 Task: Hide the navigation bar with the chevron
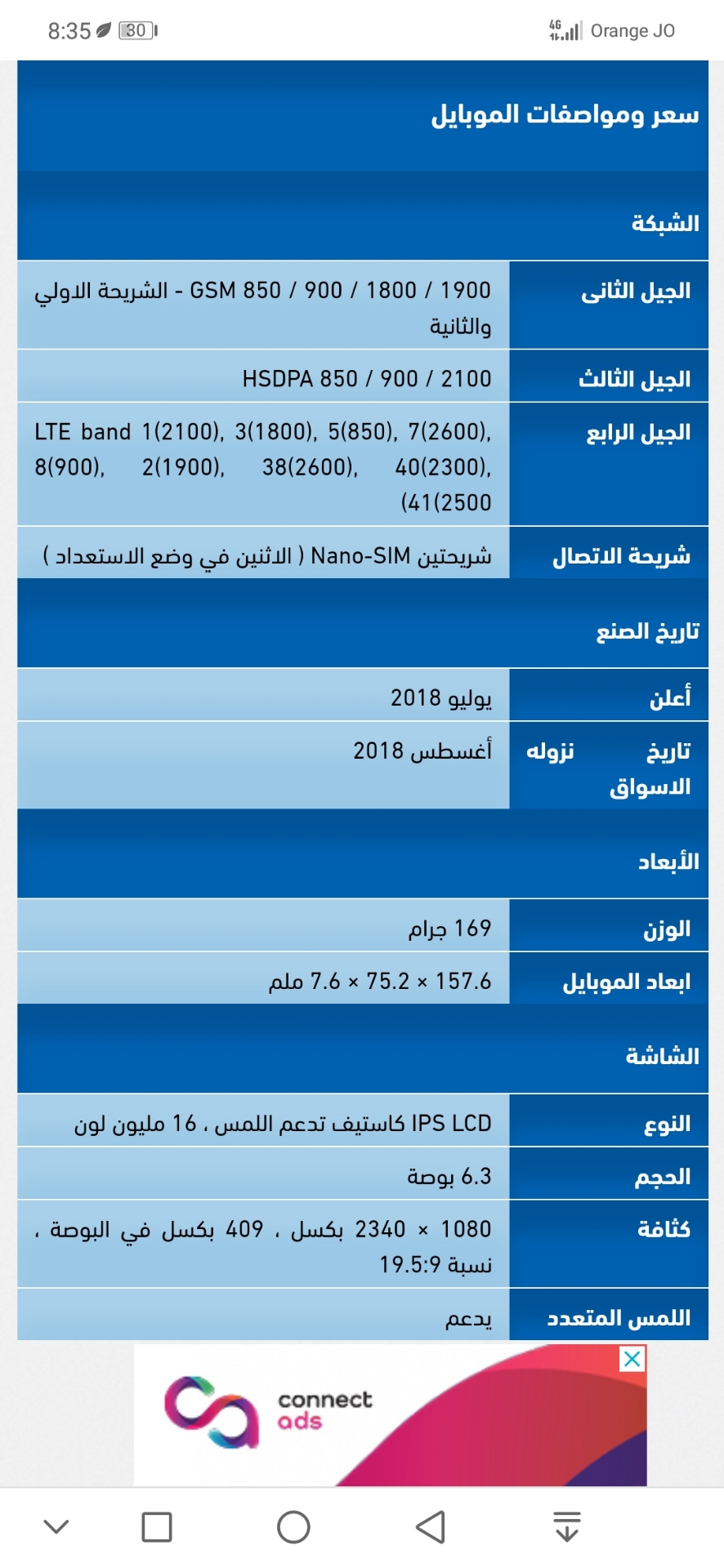[x=56, y=1526]
